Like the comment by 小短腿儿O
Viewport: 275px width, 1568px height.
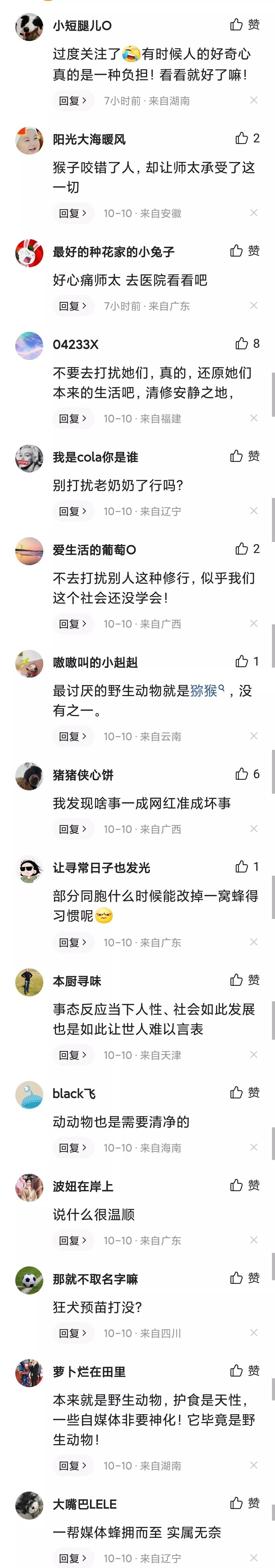(237, 25)
